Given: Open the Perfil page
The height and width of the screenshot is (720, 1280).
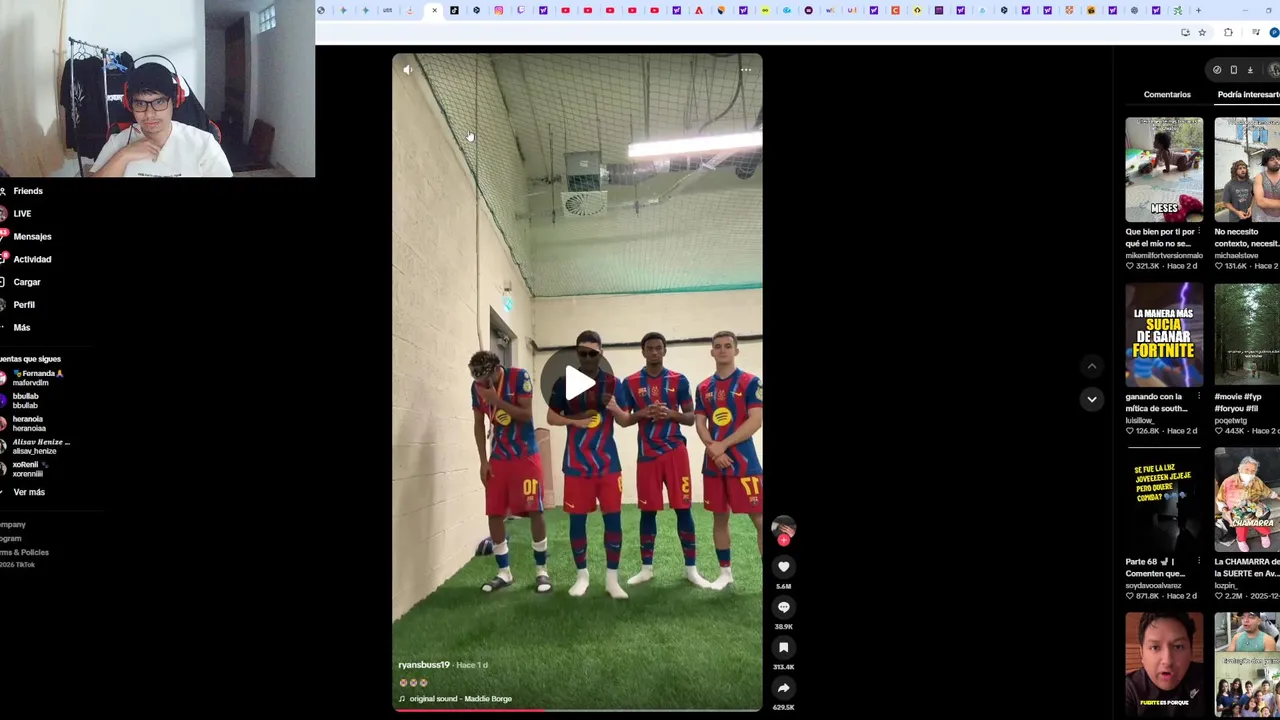Looking at the screenshot, I should click(24, 305).
